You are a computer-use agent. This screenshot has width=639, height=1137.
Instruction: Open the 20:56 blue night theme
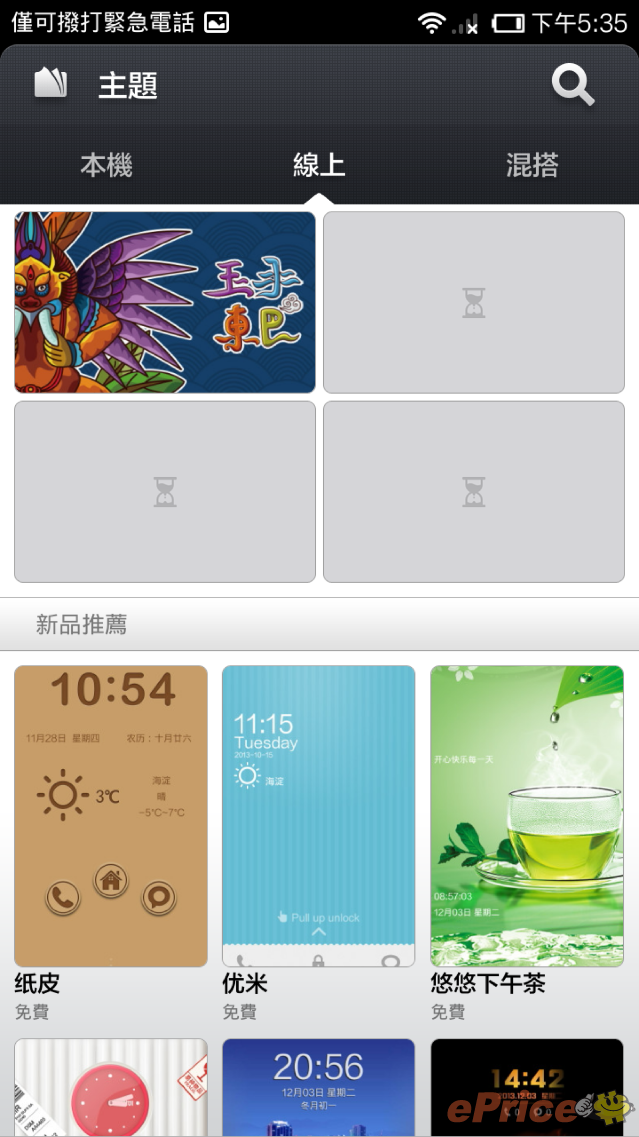point(318,1088)
